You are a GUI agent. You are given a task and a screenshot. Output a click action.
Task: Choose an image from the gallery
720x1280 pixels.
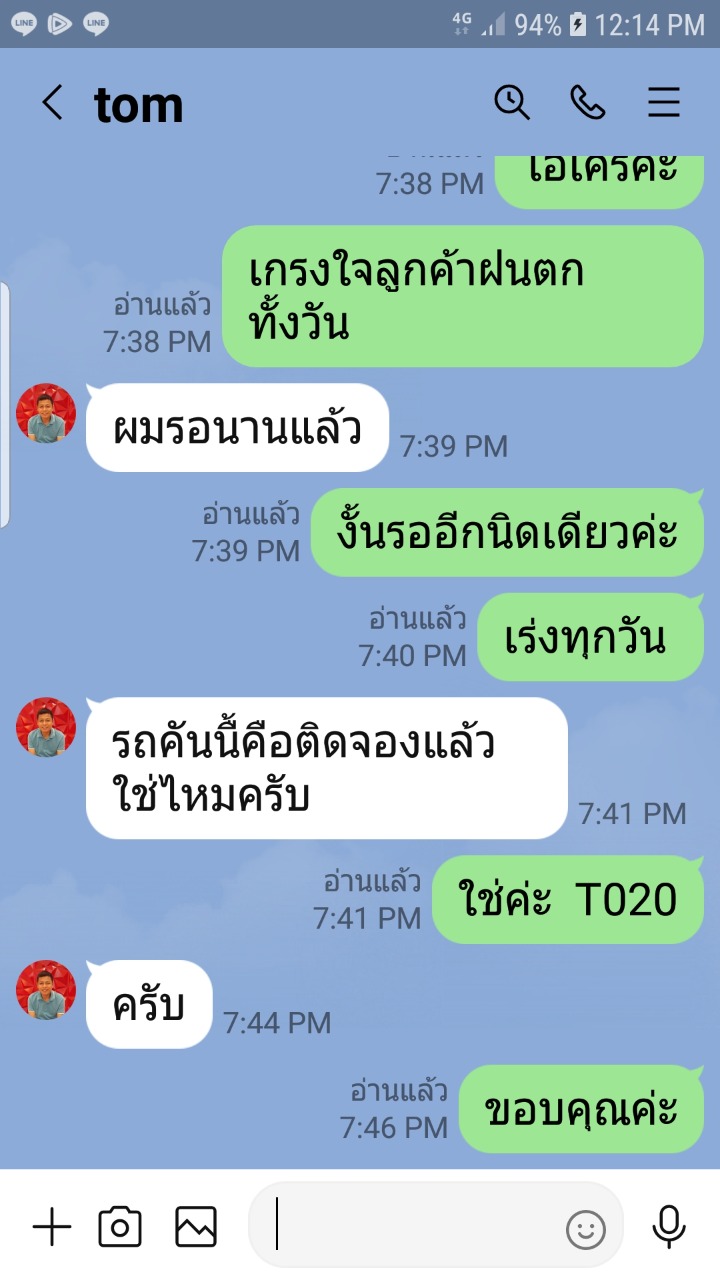(196, 1226)
